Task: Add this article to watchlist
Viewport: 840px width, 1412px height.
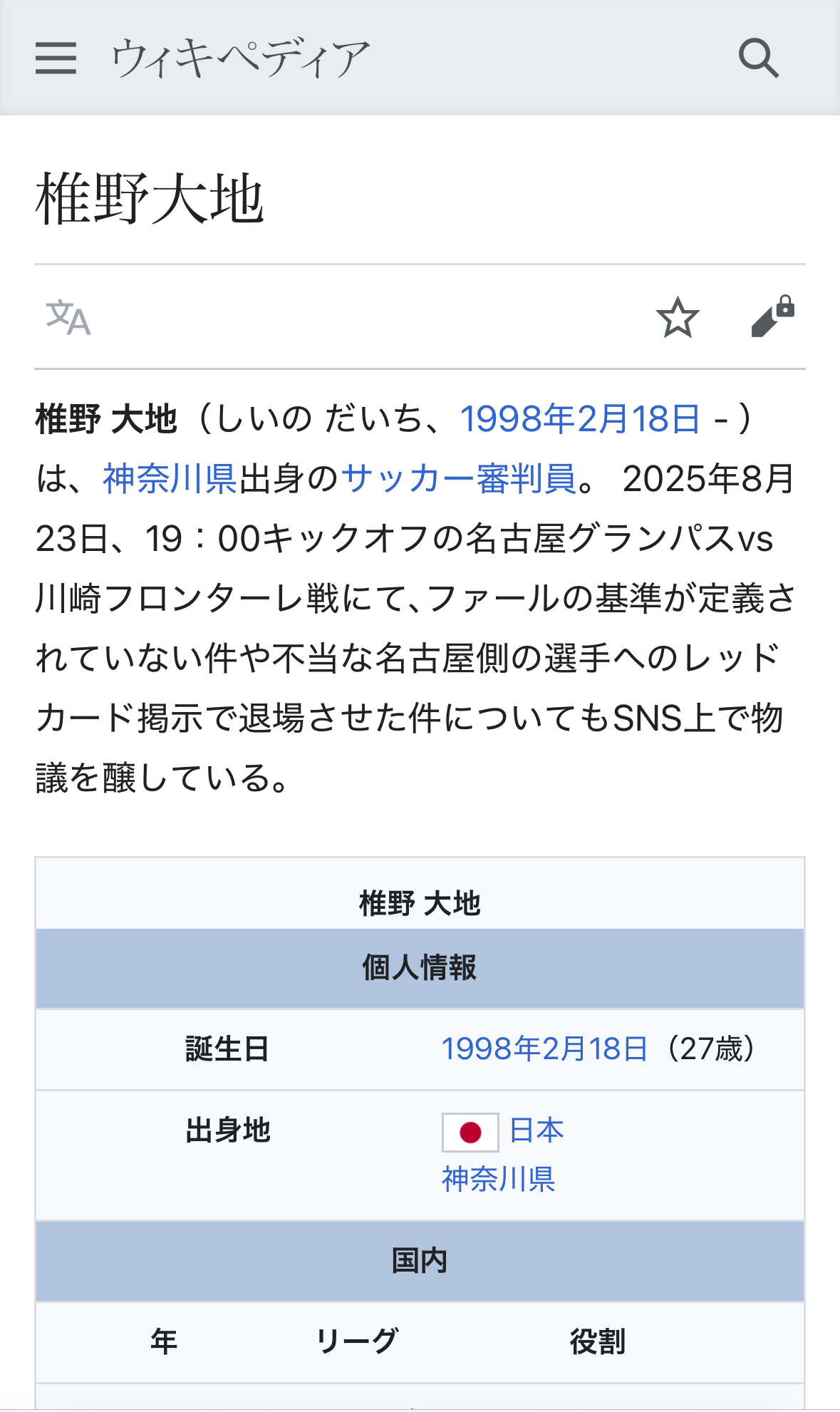Action: coord(678,318)
